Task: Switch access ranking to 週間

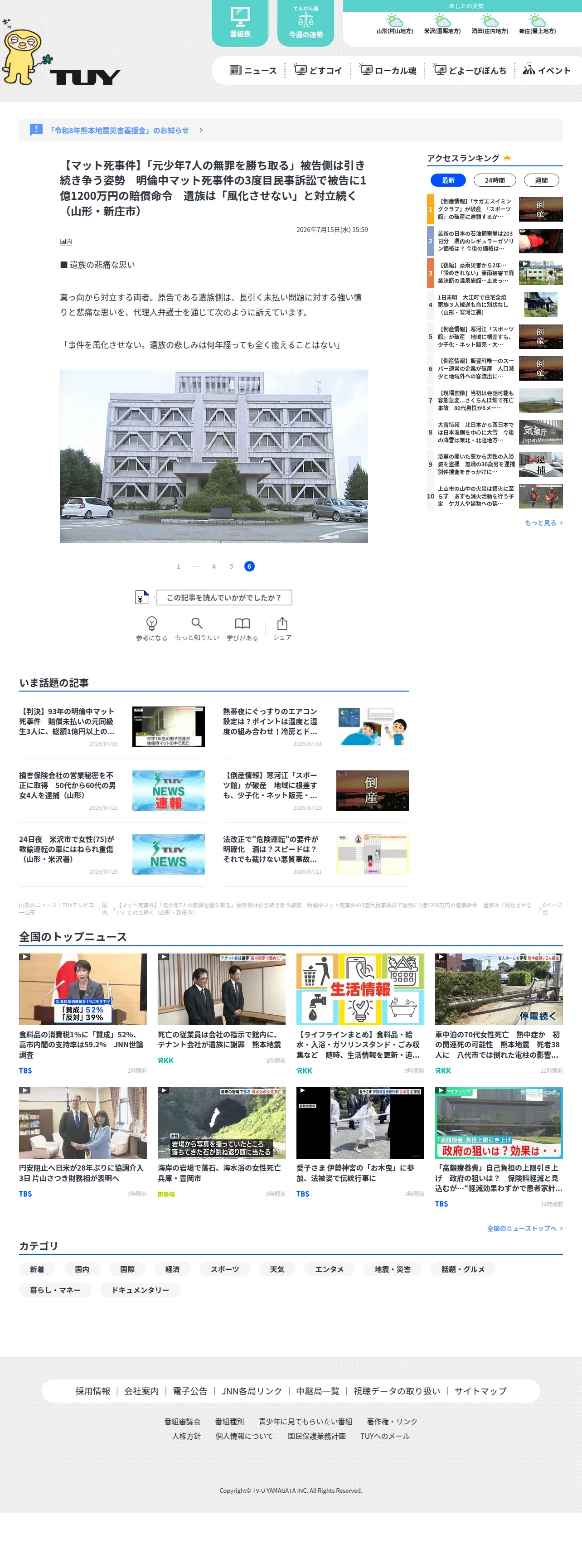Action: (541, 180)
